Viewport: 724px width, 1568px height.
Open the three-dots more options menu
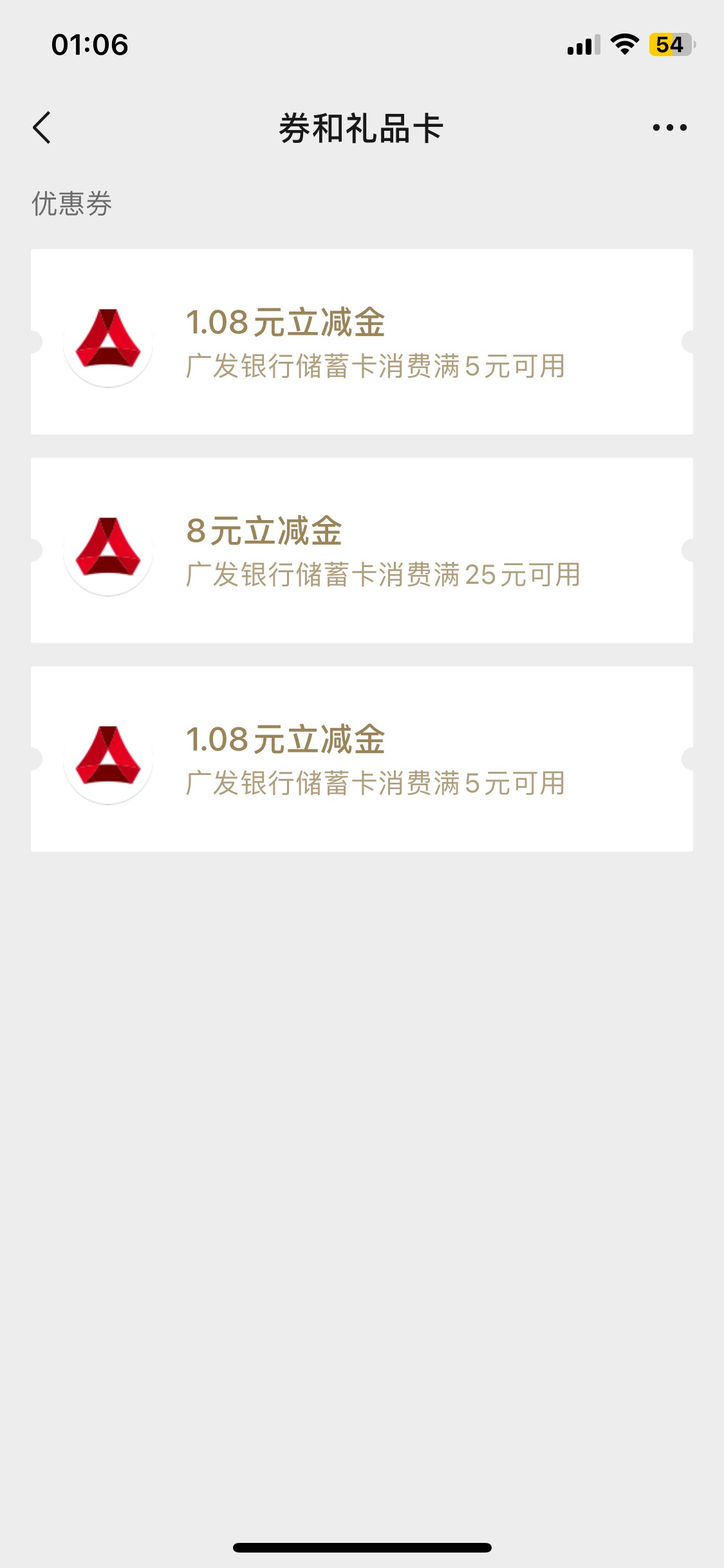point(669,127)
